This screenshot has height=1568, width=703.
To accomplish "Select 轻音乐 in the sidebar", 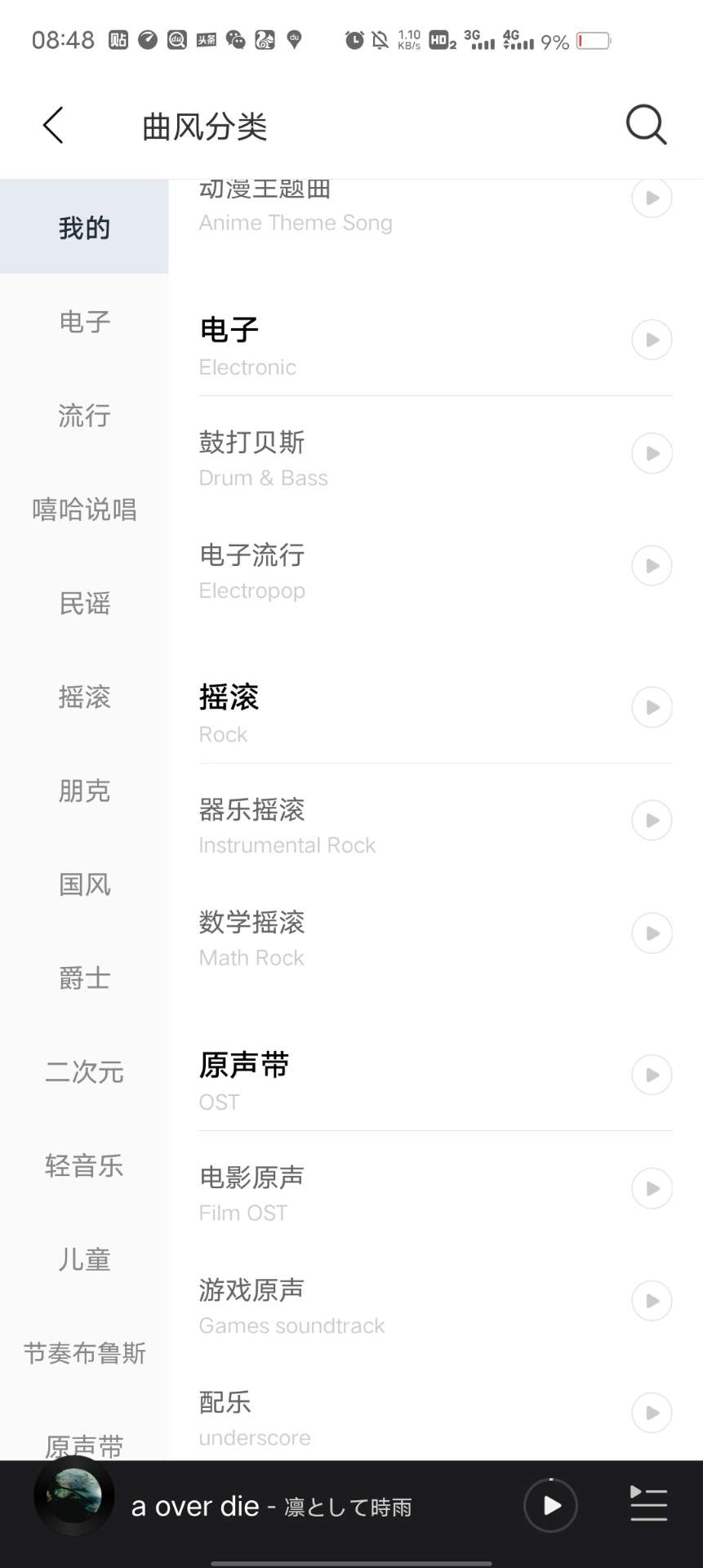I will click(x=84, y=1165).
